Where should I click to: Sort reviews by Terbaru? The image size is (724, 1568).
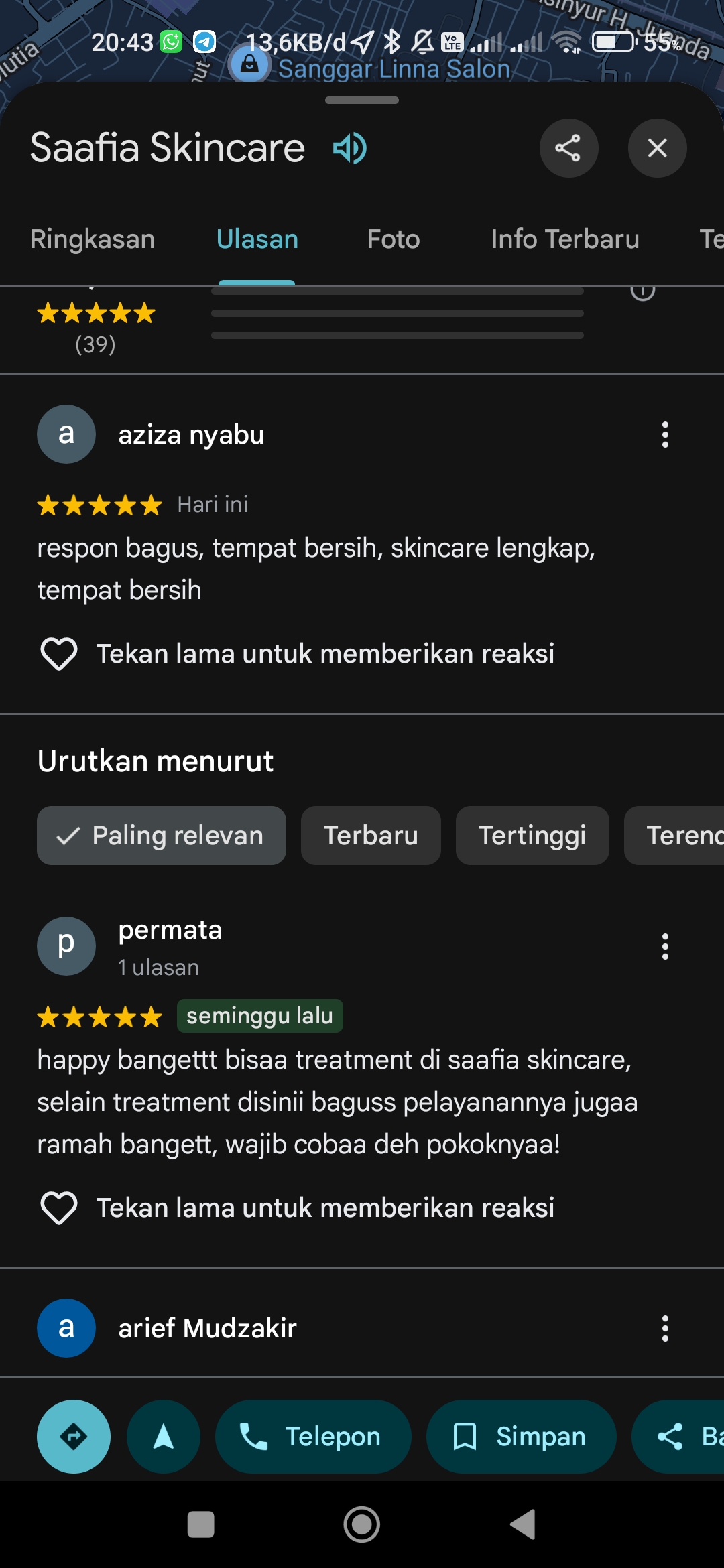click(x=371, y=836)
